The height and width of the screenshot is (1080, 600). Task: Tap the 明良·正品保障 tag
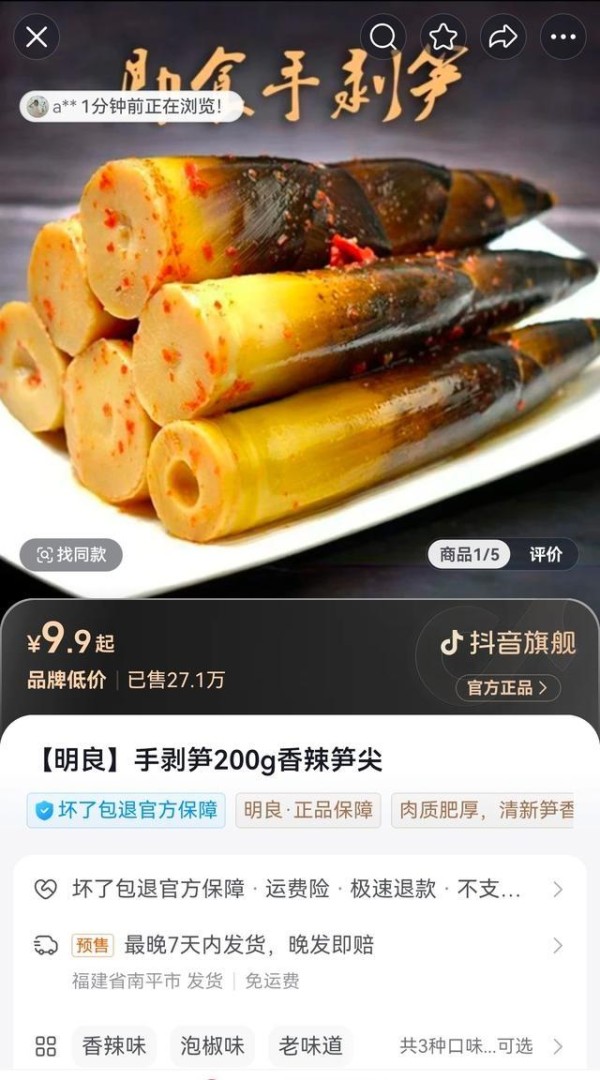[308, 810]
